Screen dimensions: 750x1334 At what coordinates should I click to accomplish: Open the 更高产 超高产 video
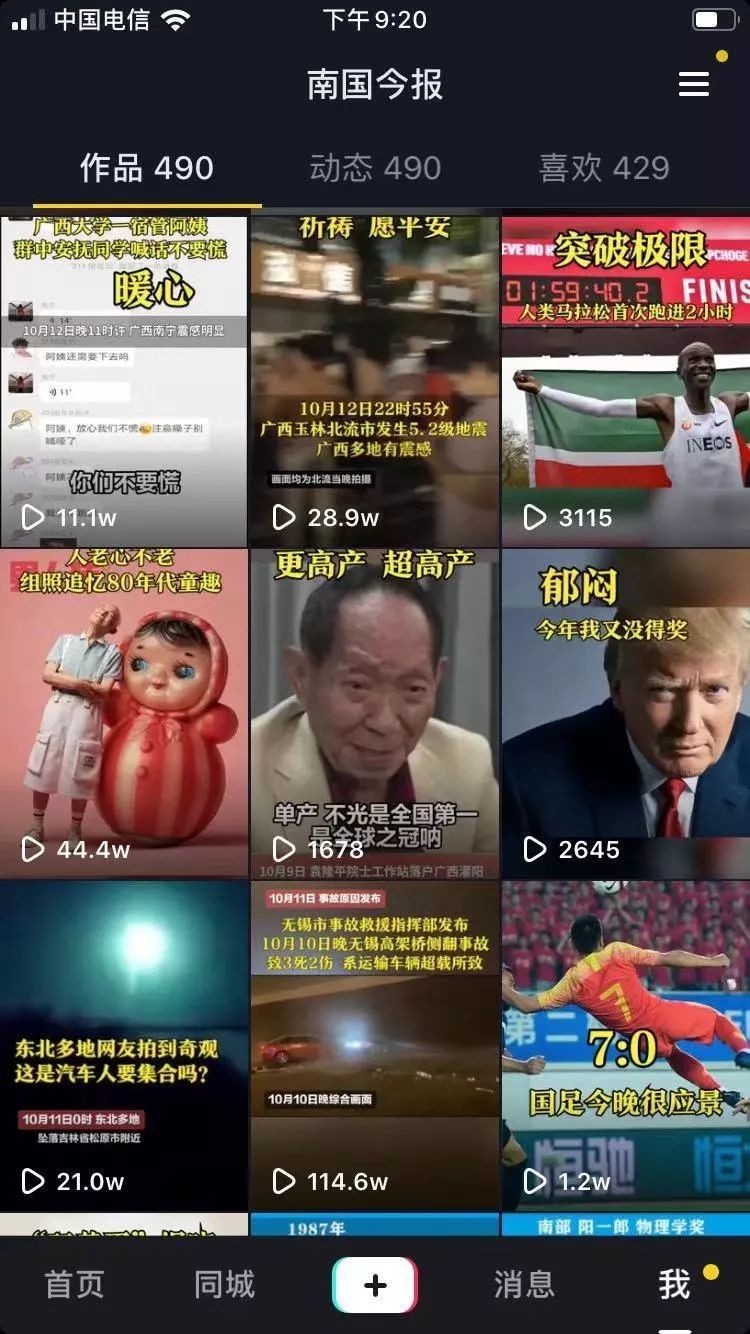pyautogui.click(x=374, y=712)
